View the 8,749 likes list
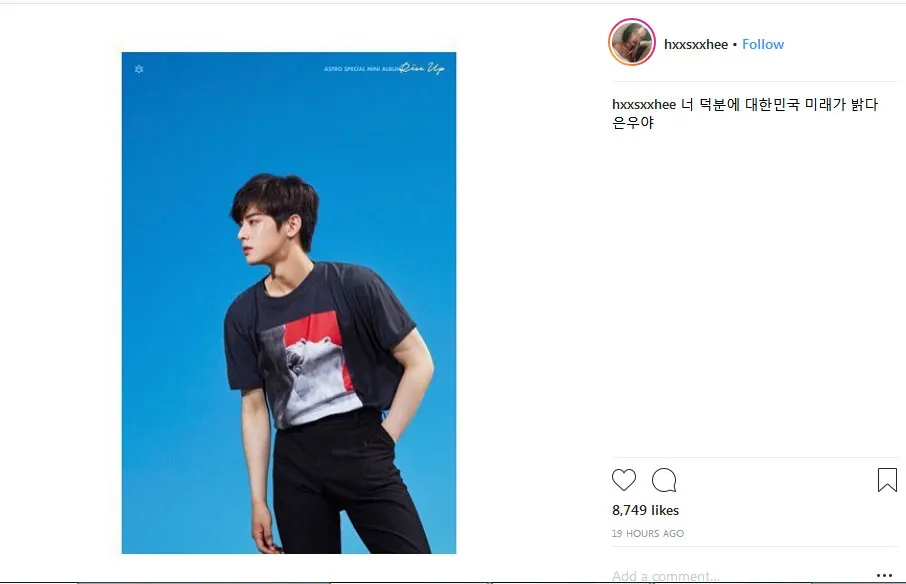Screen dimensions: 906x584 [x=646, y=511]
